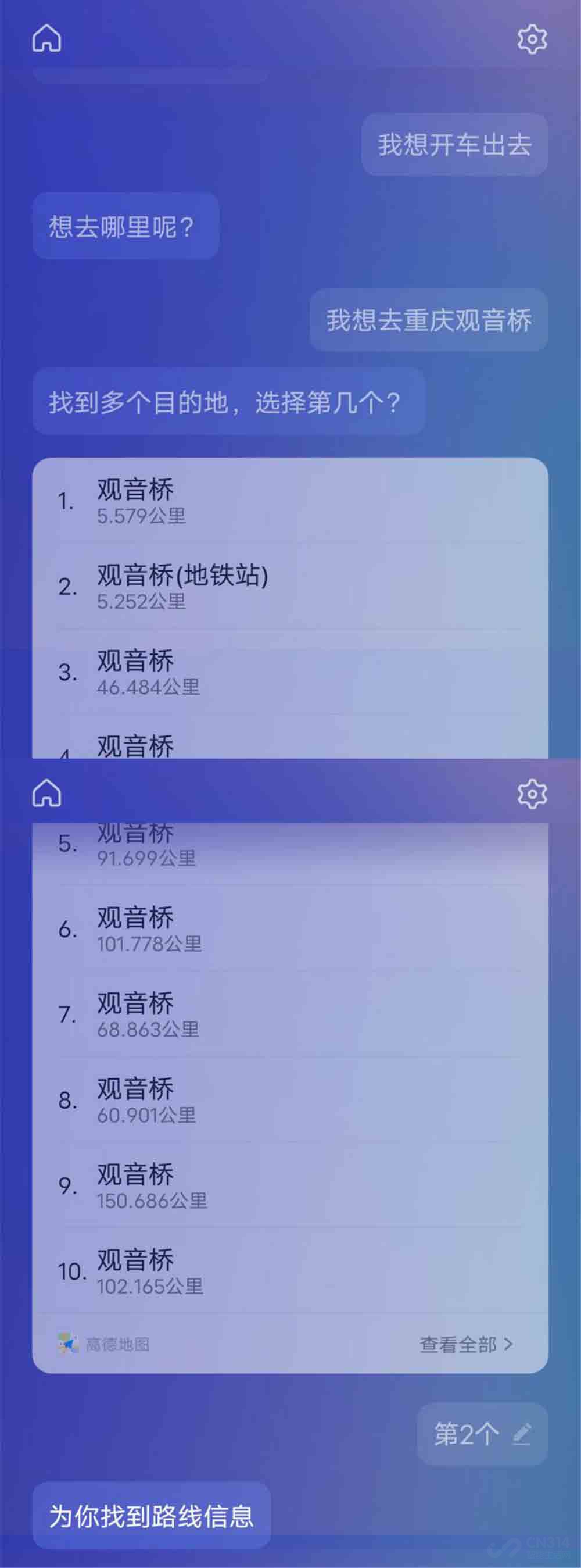Screen dimensions: 581x1568
Task: Open 查看全部 to view all results
Action: coord(466,1345)
